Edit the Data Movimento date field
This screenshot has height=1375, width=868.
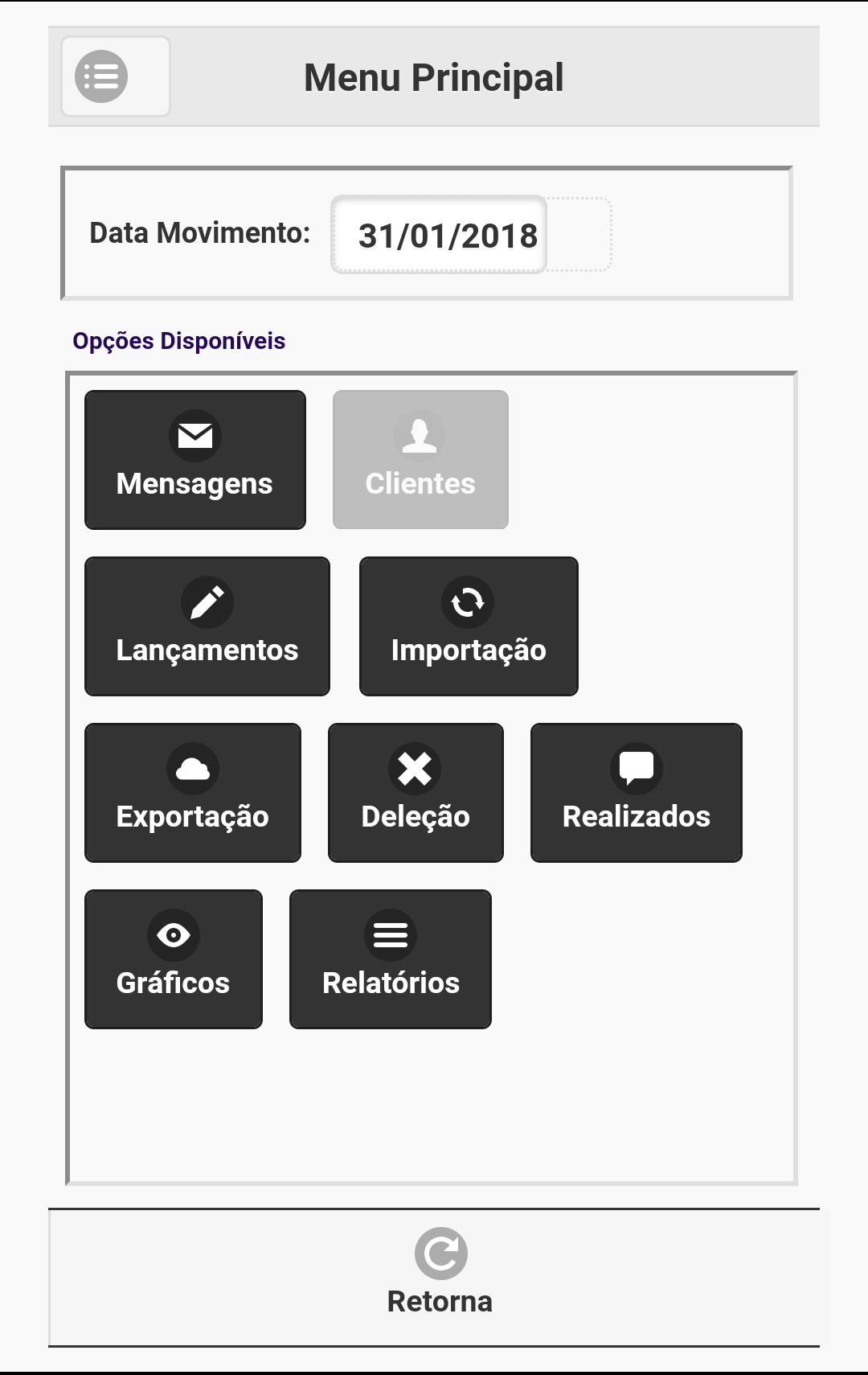(x=440, y=235)
